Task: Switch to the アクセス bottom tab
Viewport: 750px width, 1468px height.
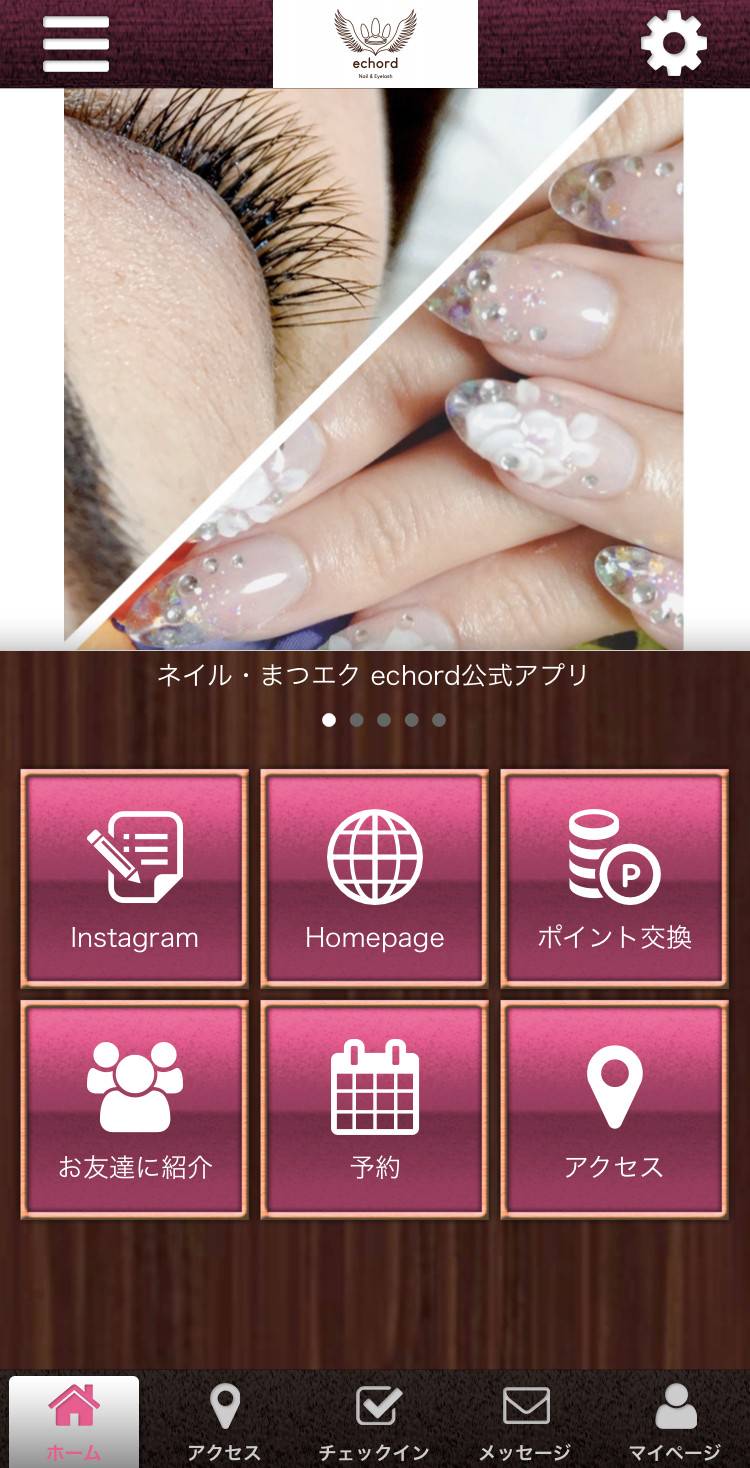Action: click(x=224, y=1422)
